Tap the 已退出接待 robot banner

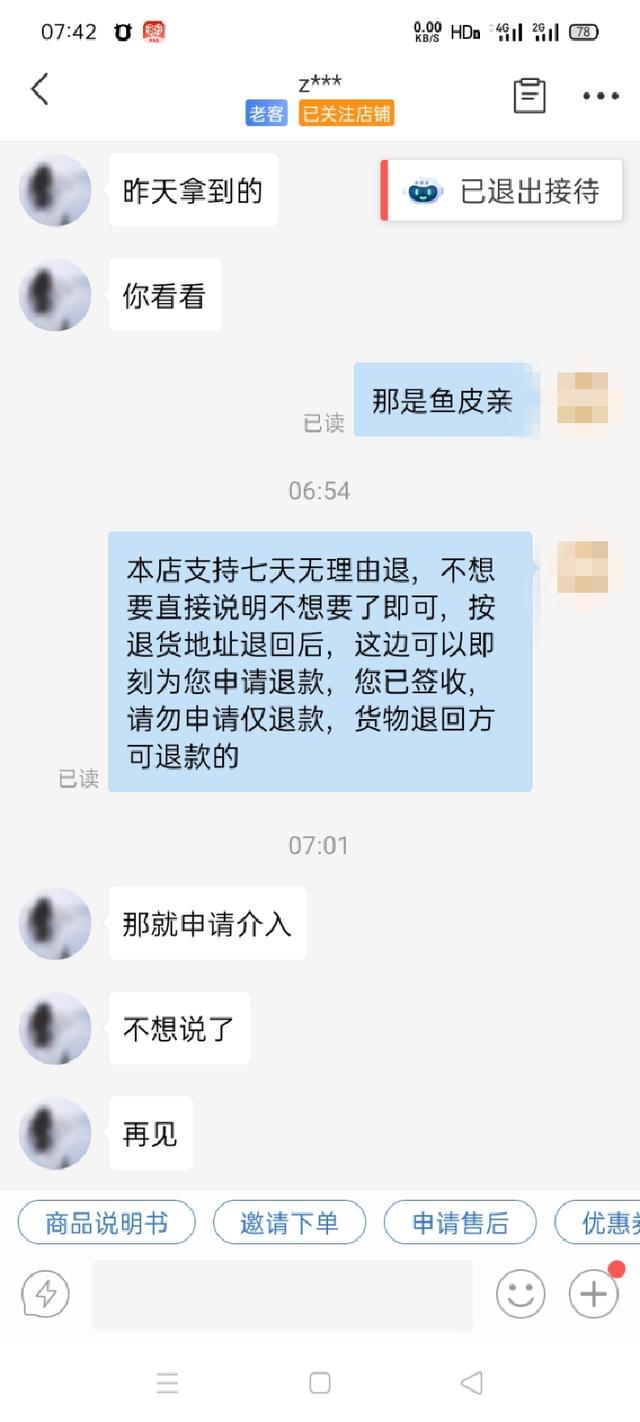coord(502,190)
